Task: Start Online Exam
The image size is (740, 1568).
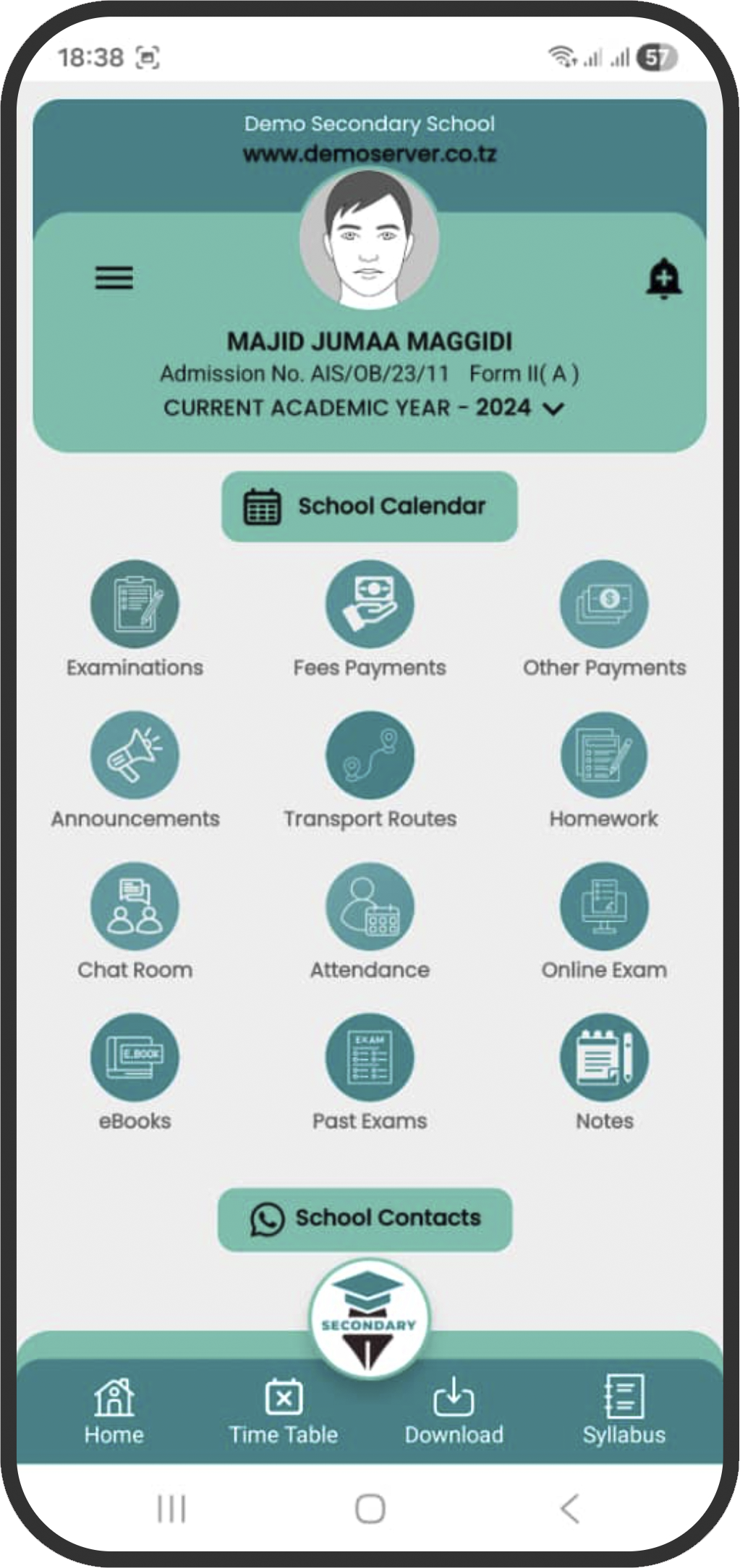Action: coord(604,907)
